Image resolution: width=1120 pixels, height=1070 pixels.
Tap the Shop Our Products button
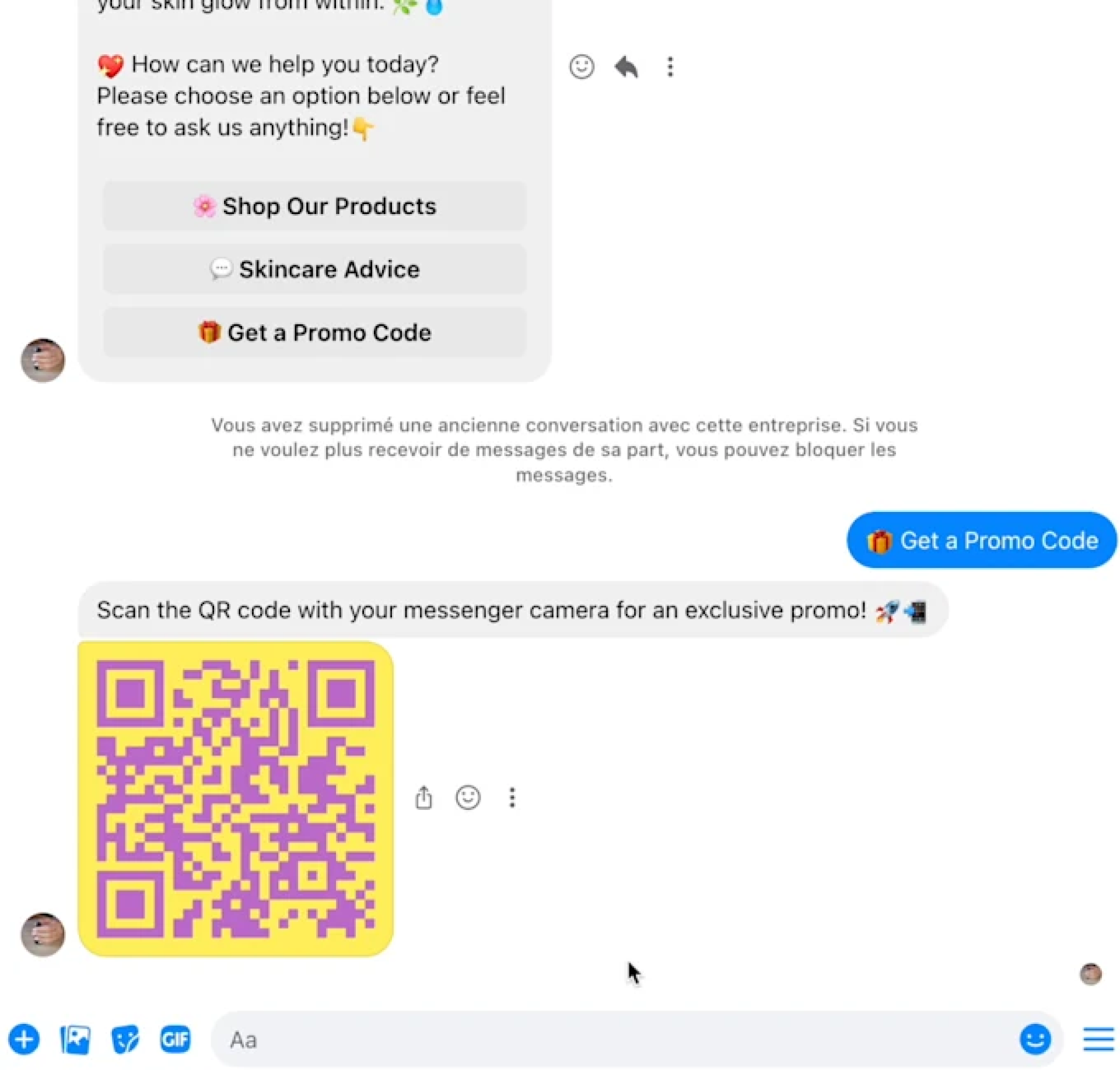click(314, 206)
